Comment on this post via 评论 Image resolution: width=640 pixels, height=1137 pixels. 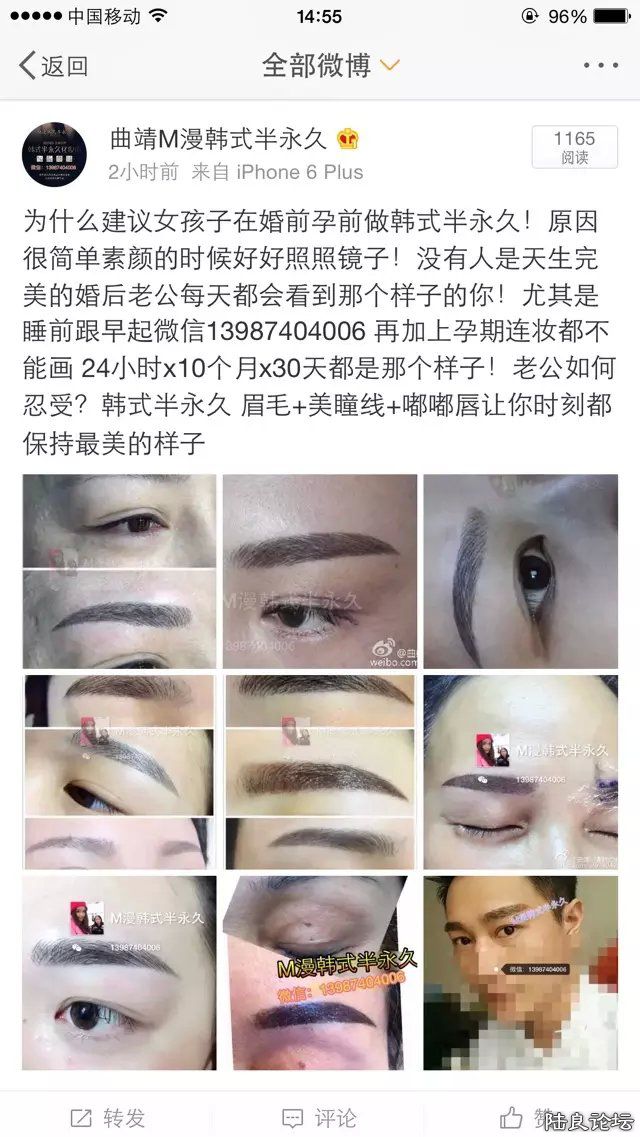pos(319,1117)
